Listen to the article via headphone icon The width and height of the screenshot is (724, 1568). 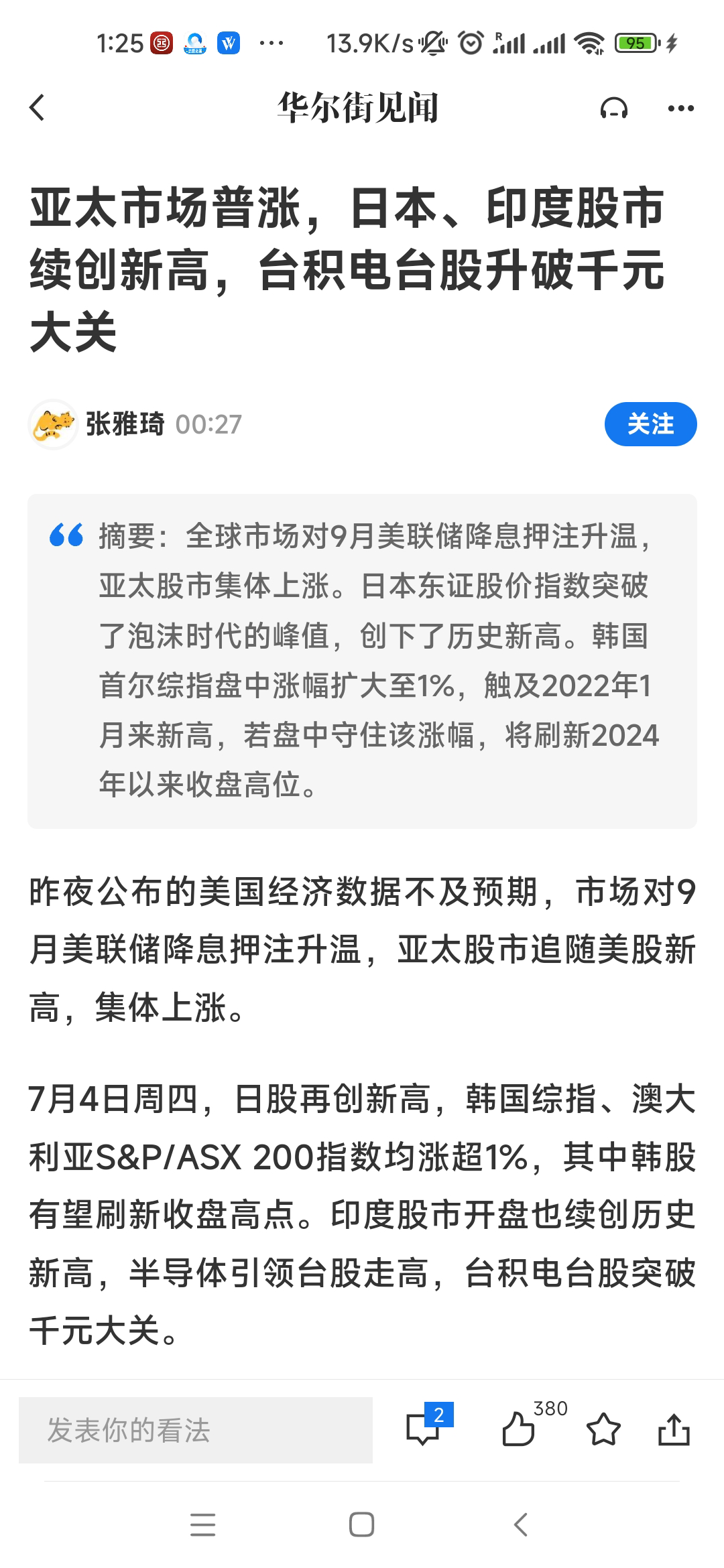[x=613, y=108]
